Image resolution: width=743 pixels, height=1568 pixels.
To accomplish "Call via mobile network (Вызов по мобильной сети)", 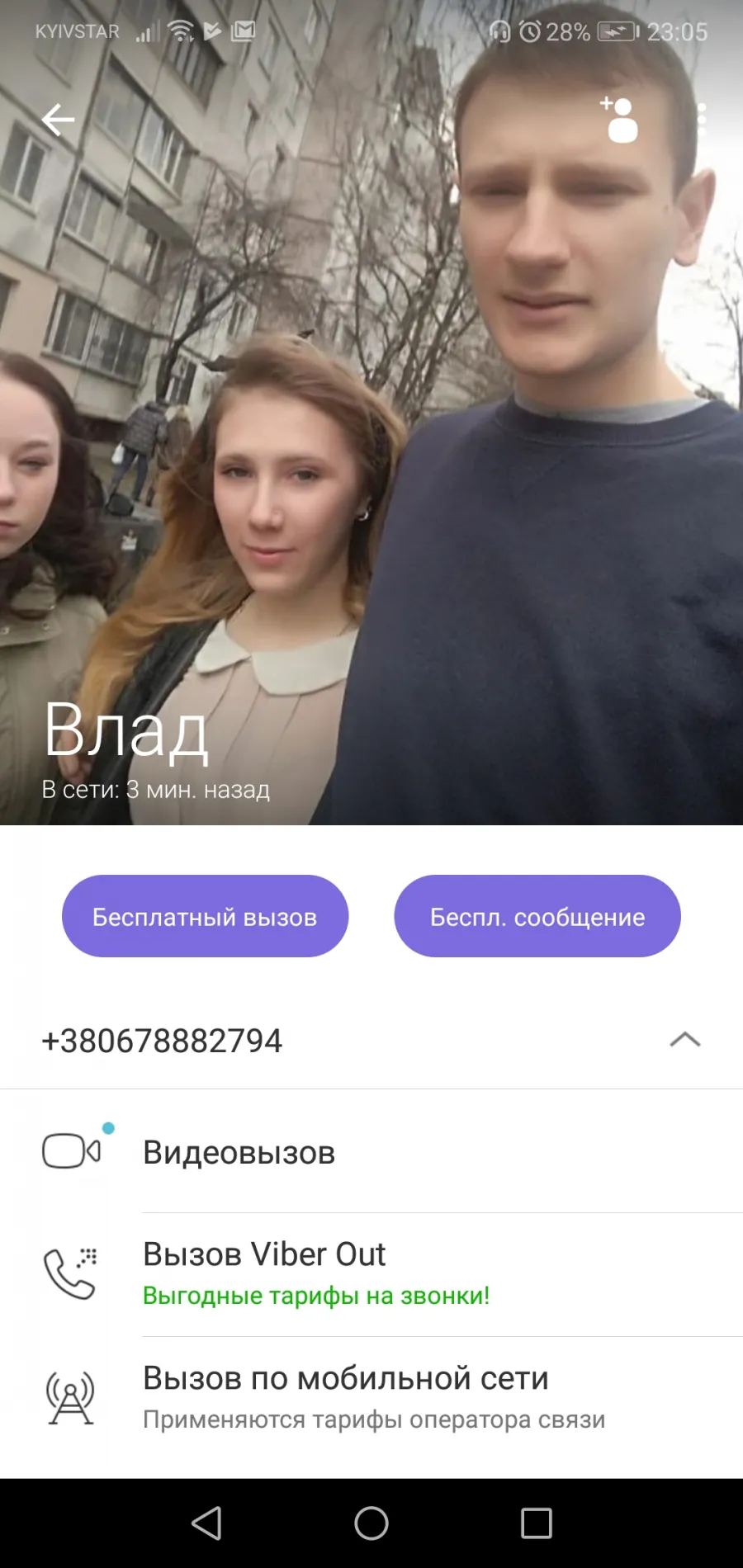I will 371,1398.
